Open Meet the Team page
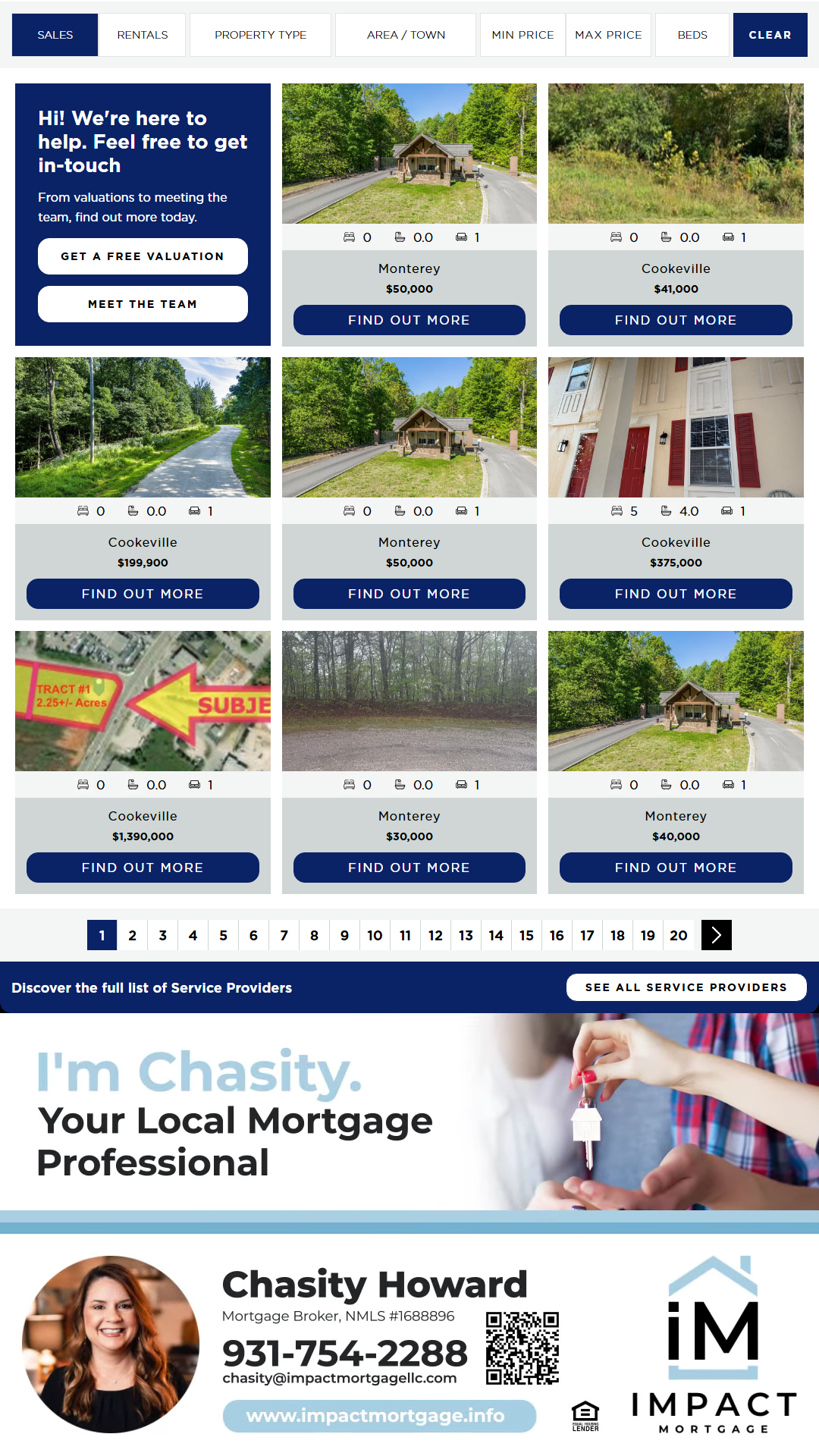This screenshot has width=819, height=1456. click(x=143, y=304)
